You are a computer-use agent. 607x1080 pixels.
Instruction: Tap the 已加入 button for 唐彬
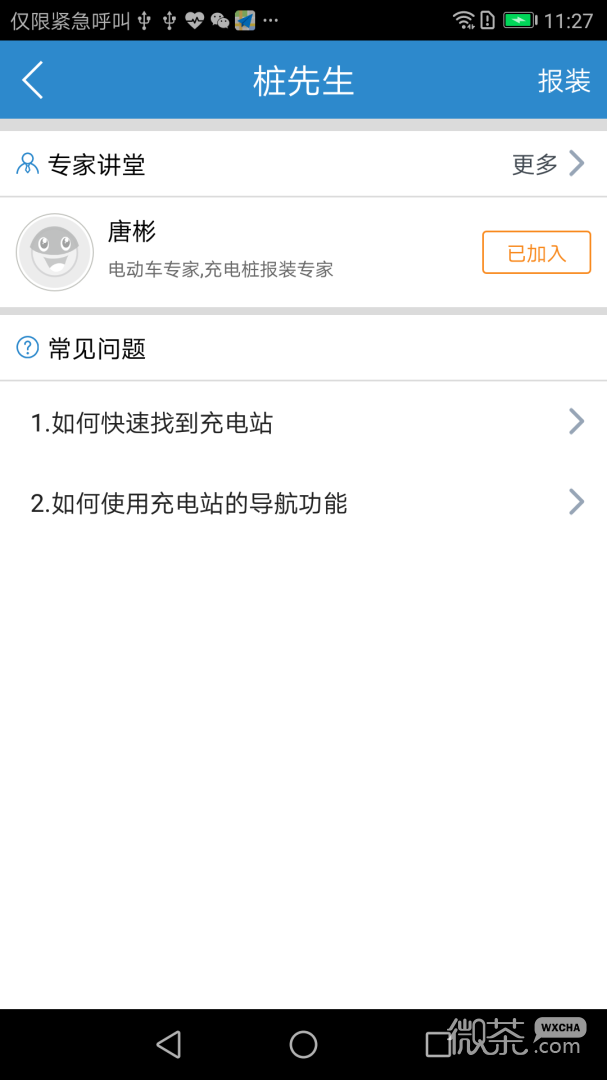pyautogui.click(x=536, y=252)
